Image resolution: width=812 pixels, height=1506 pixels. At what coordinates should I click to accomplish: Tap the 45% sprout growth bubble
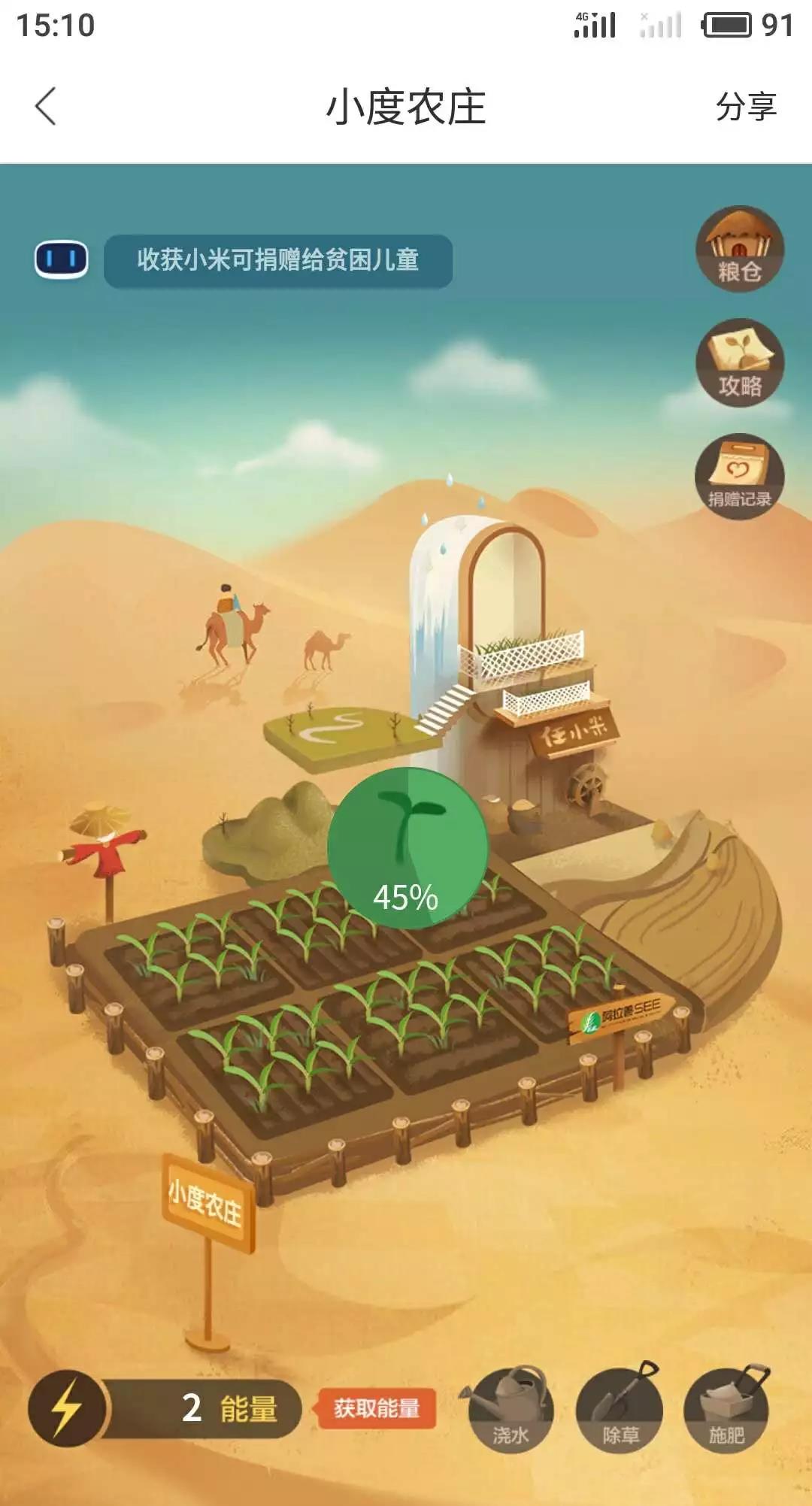[x=407, y=848]
